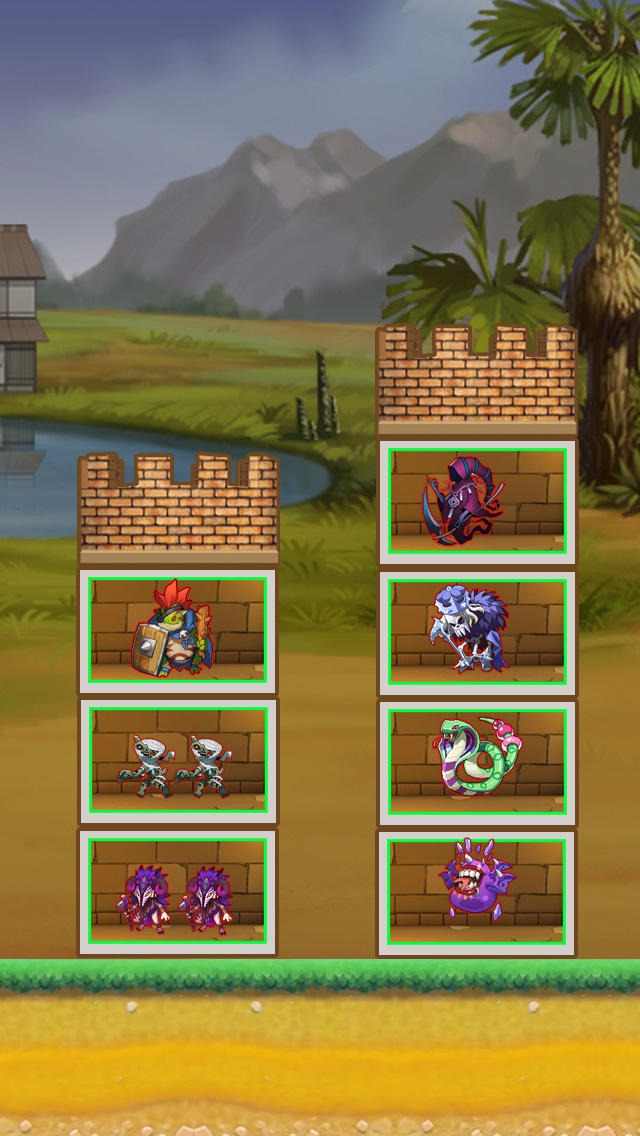Select the frog warrior room with shield
640x1136 pixels.
click(178, 630)
